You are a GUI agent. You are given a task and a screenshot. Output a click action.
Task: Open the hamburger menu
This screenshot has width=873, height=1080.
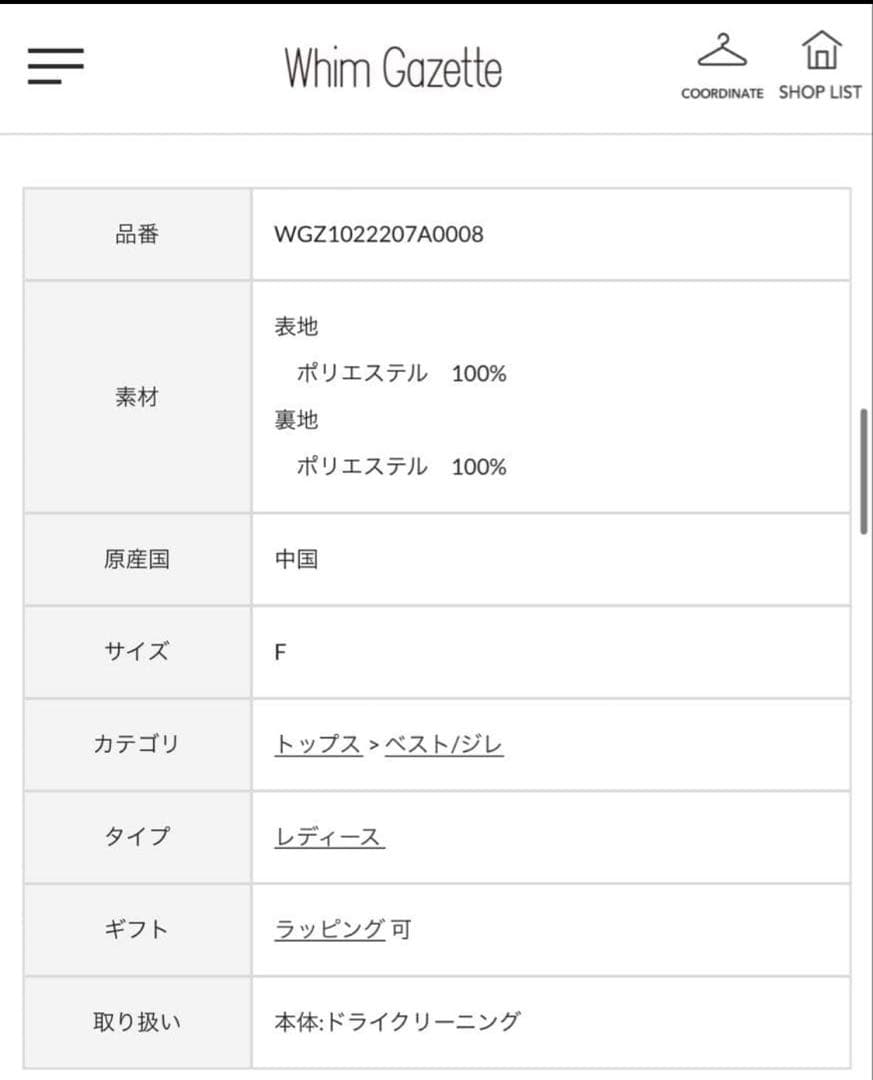55,67
